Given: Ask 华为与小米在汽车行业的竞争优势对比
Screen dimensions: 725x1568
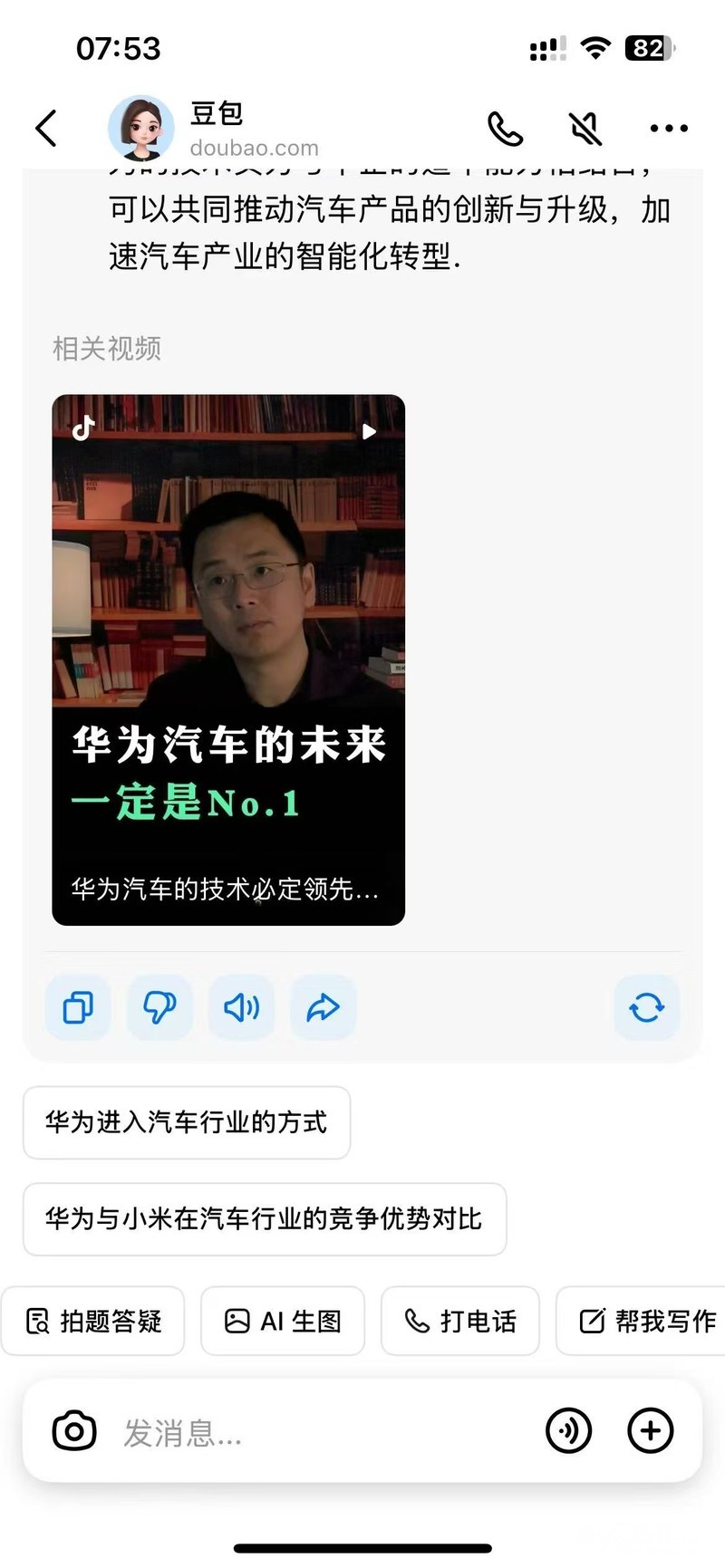Looking at the screenshot, I should pyautogui.click(x=264, y=1218).
